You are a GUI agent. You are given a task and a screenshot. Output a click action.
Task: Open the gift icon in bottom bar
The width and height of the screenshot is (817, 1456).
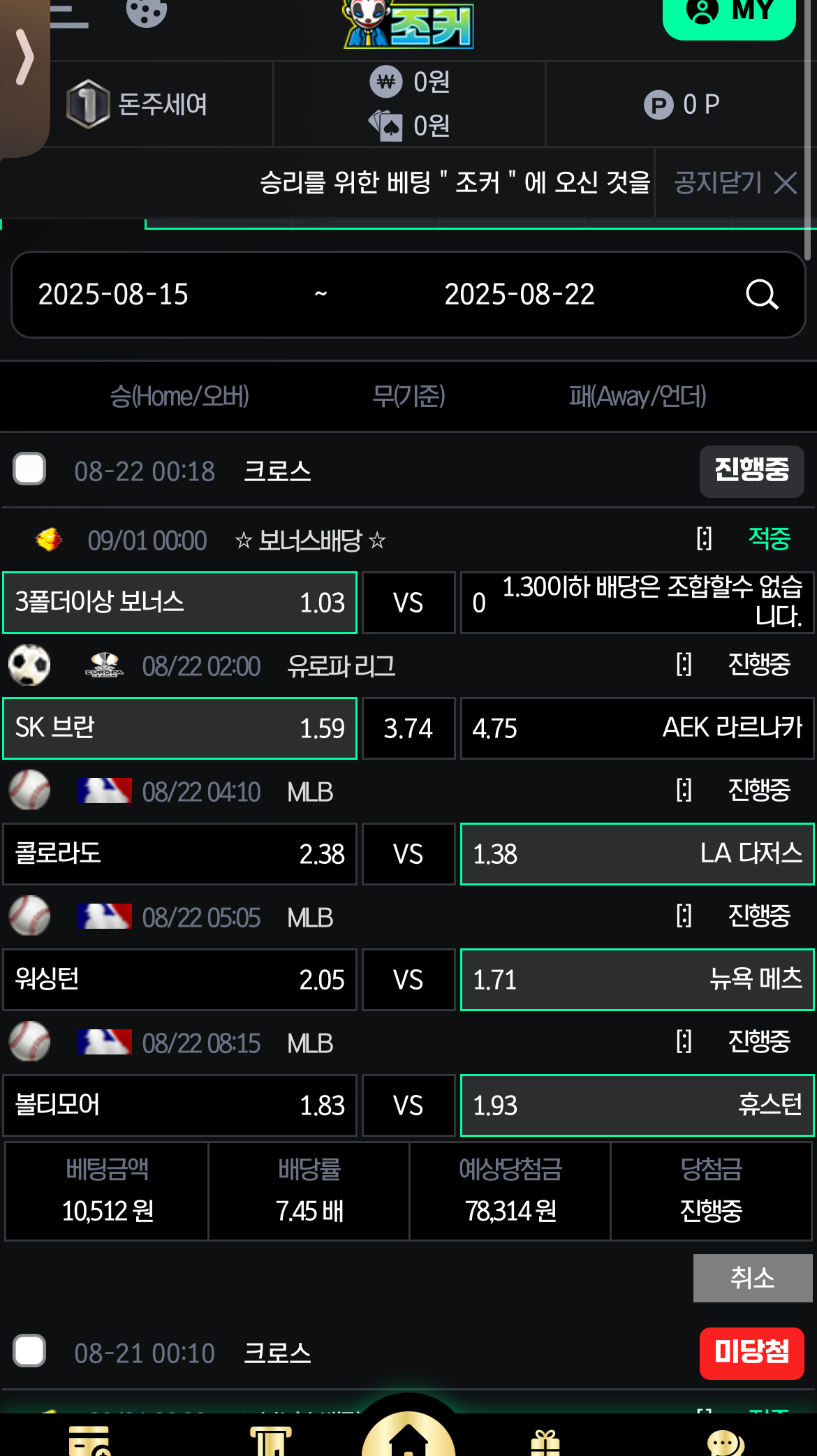coord(545,1441)
